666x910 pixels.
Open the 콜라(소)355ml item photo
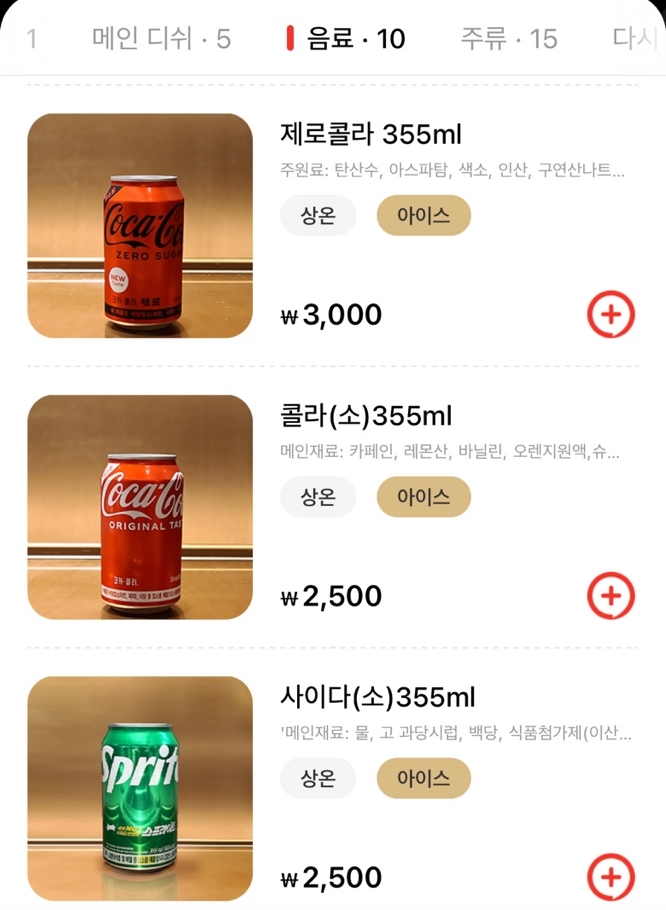[x=140, y=506]
